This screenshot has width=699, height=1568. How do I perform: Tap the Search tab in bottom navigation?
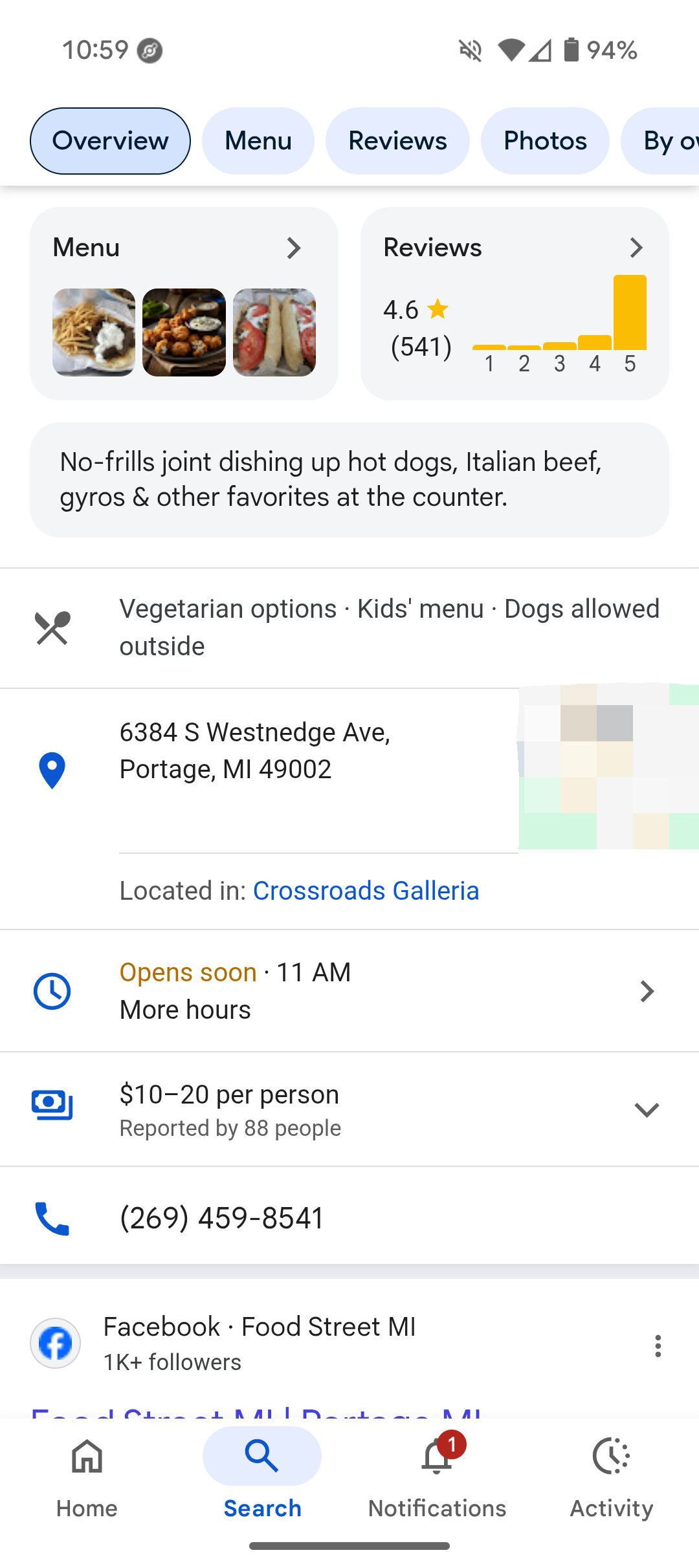[262, 1475]
